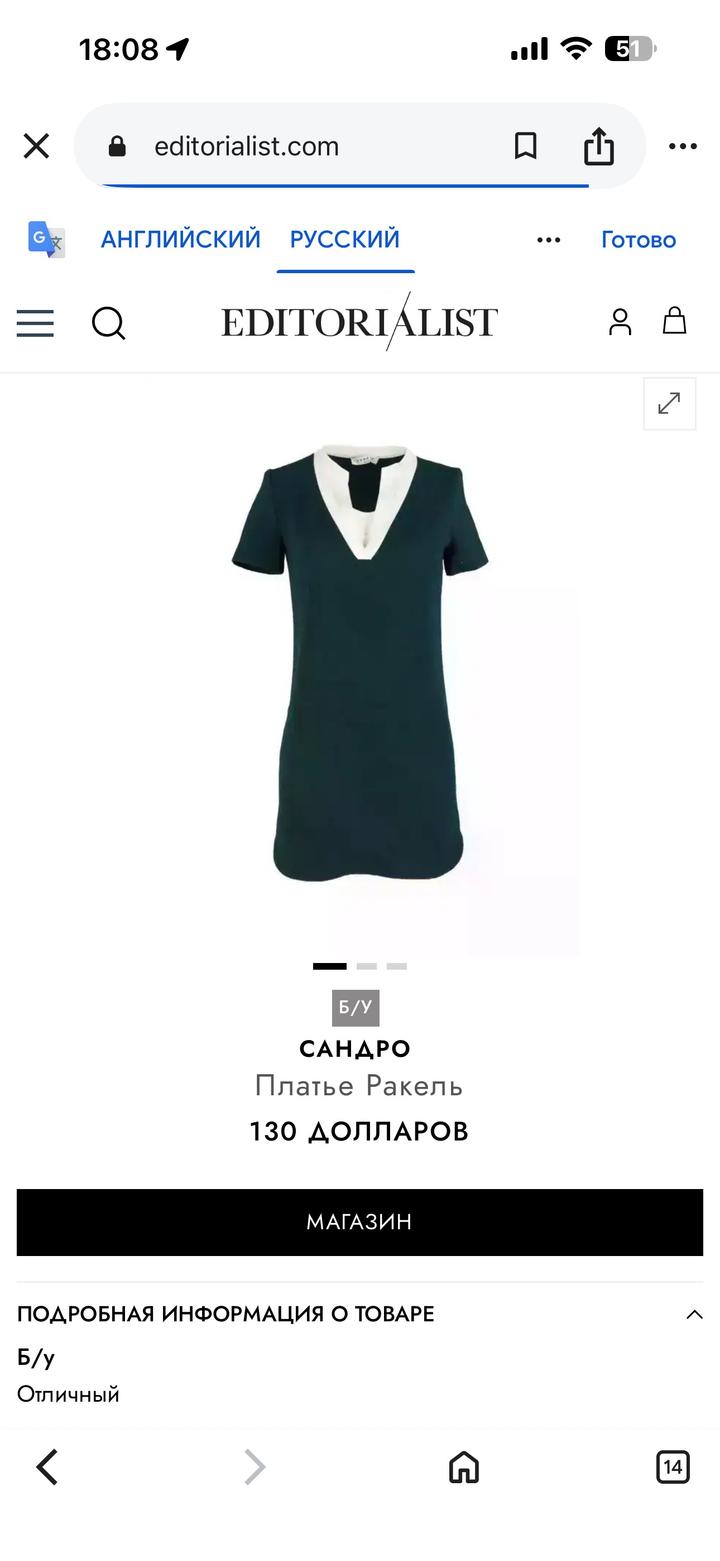Open the browser's three-dot menu
The image size is (720, 1561).
[x=682, y=147]
